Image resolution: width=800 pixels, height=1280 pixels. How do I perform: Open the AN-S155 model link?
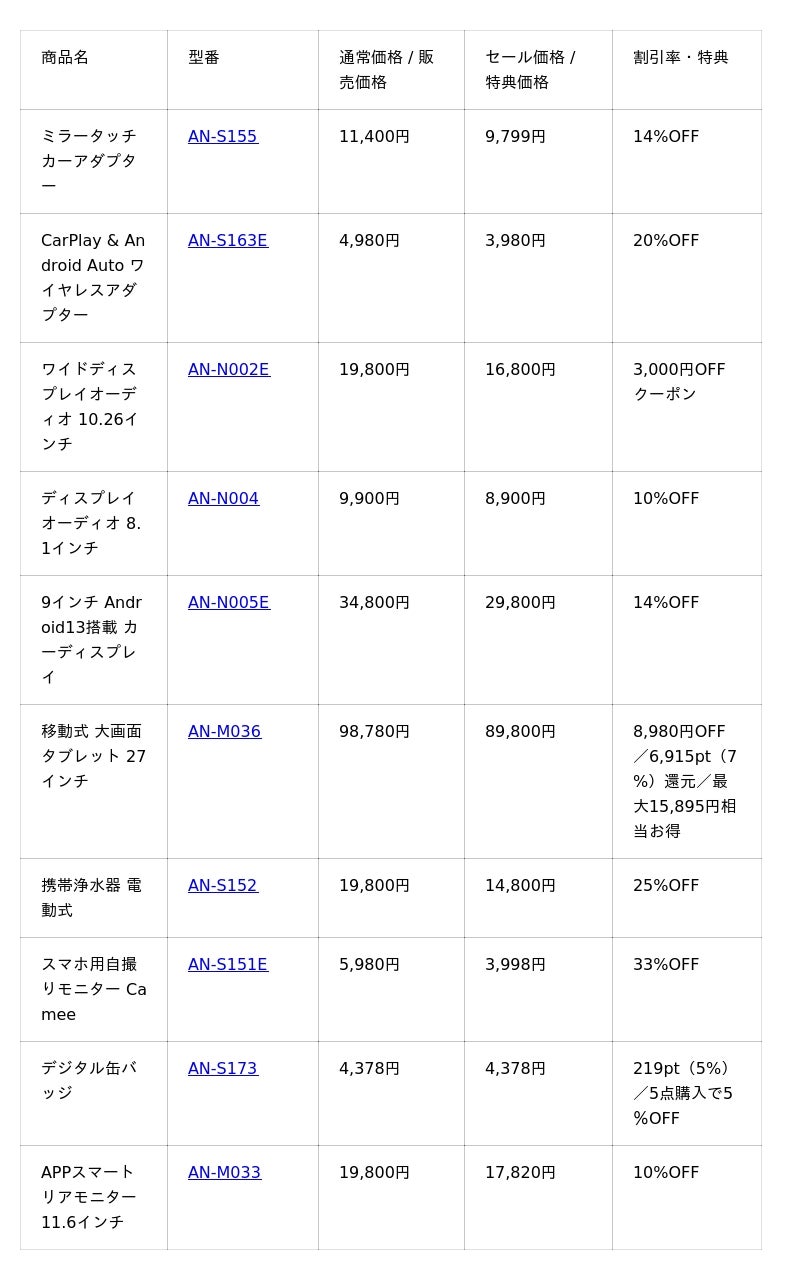point(223,136)
